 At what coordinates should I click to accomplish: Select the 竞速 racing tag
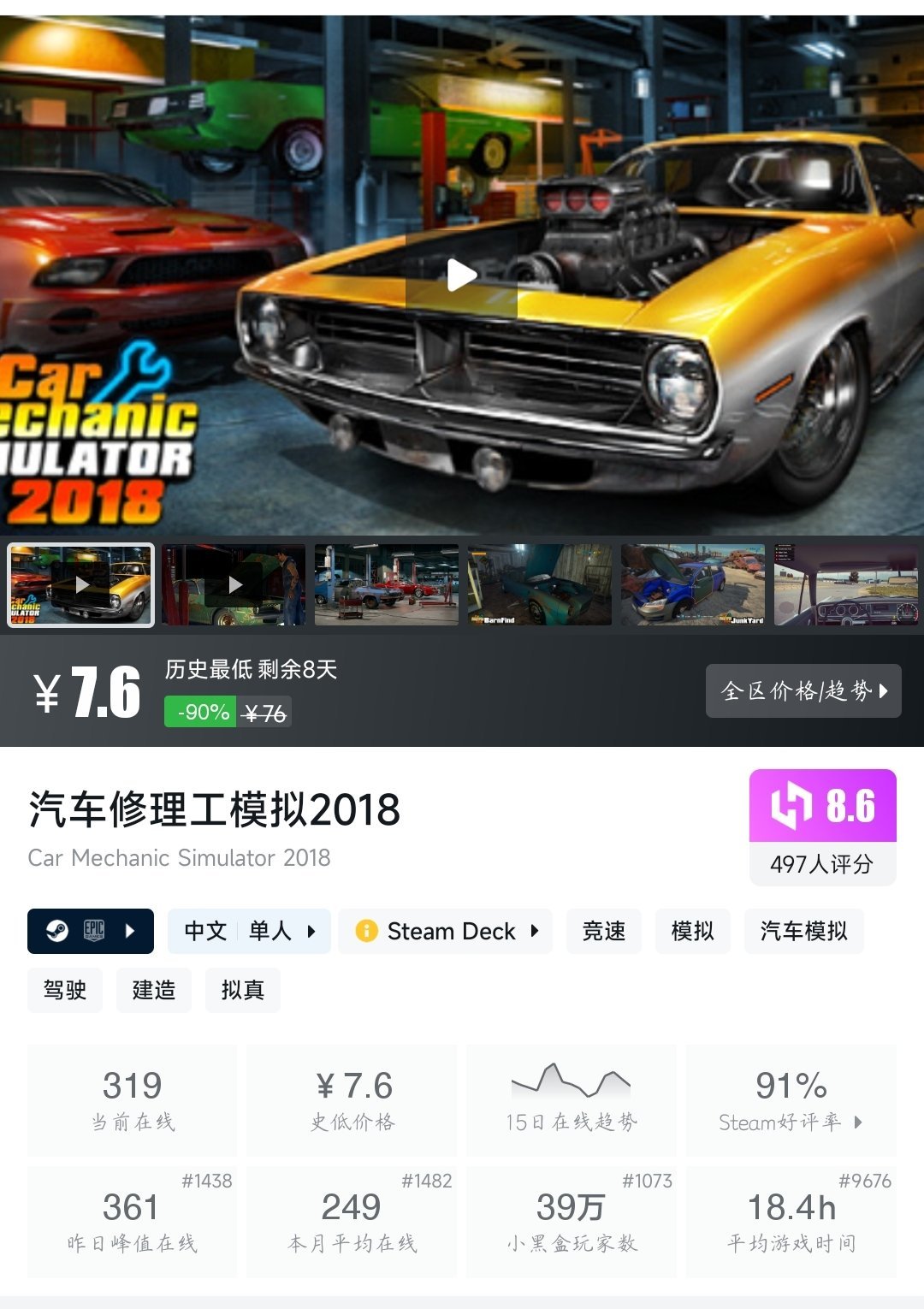click(x=603, y=931)
